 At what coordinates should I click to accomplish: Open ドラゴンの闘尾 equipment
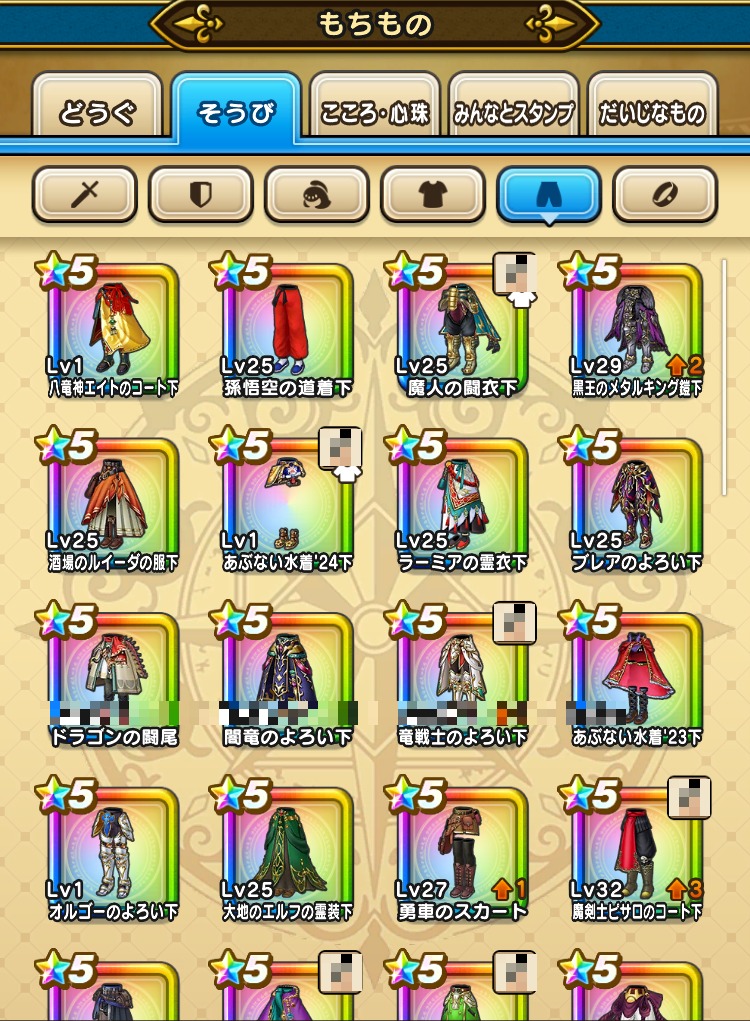click(x=112, y=680)
